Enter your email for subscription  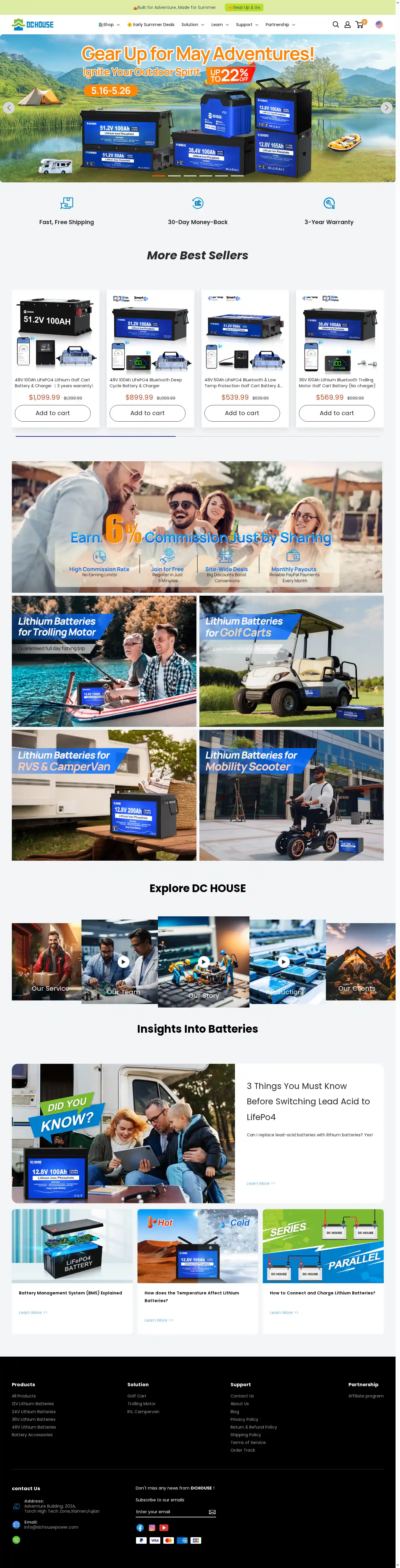170,1512
